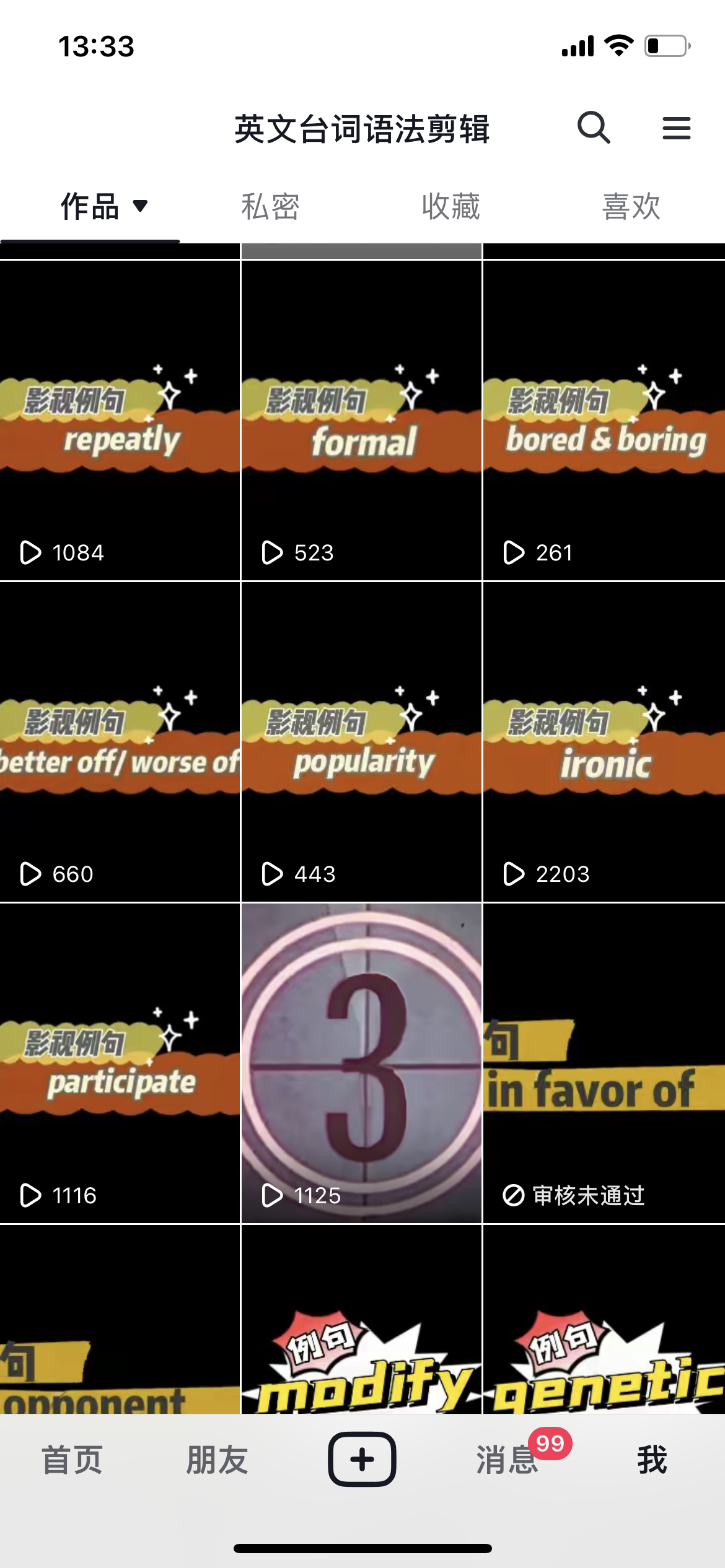
Task: Open the search icon in the header
Action: (594, 128)
